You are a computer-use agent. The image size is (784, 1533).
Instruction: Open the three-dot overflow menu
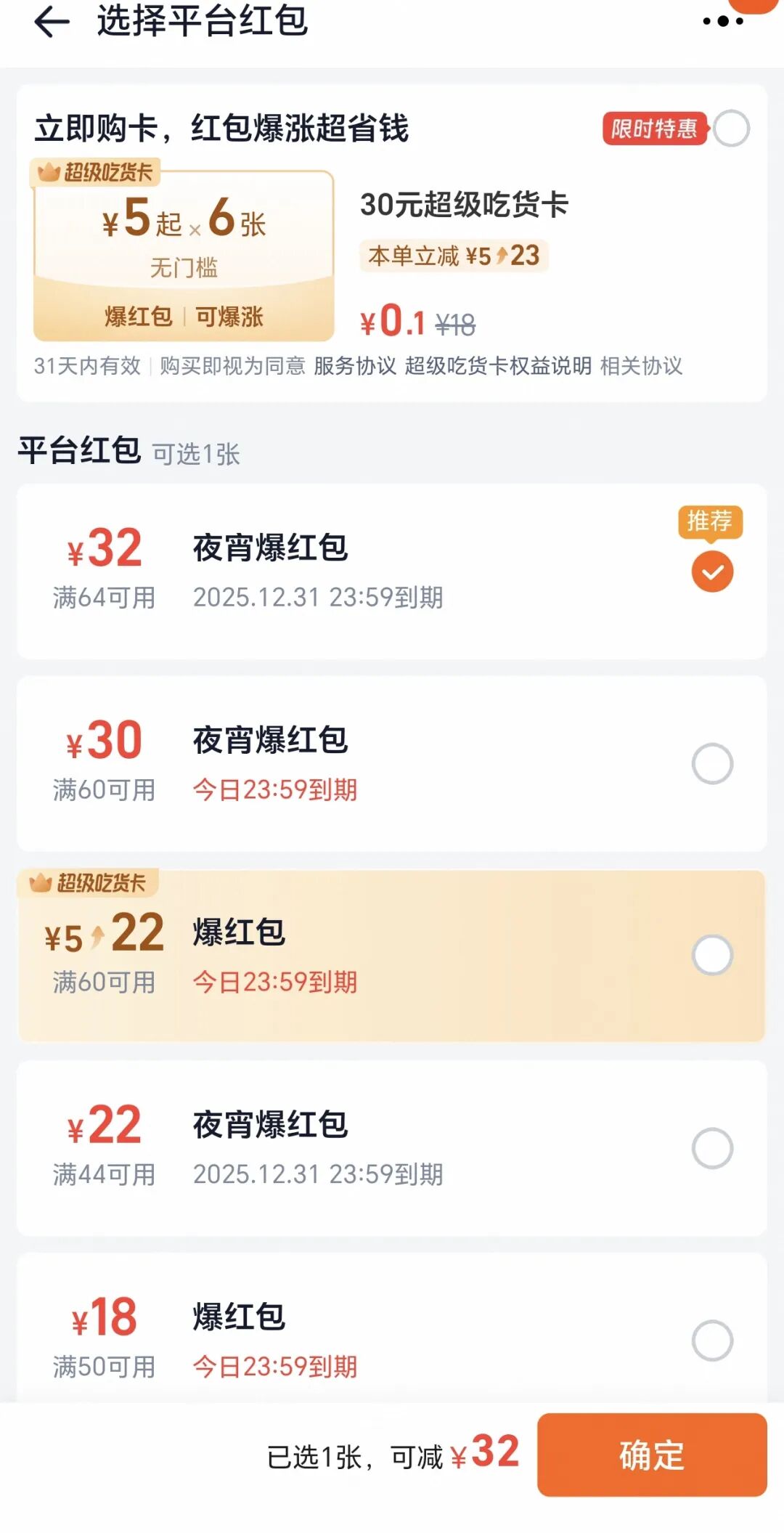723,22
